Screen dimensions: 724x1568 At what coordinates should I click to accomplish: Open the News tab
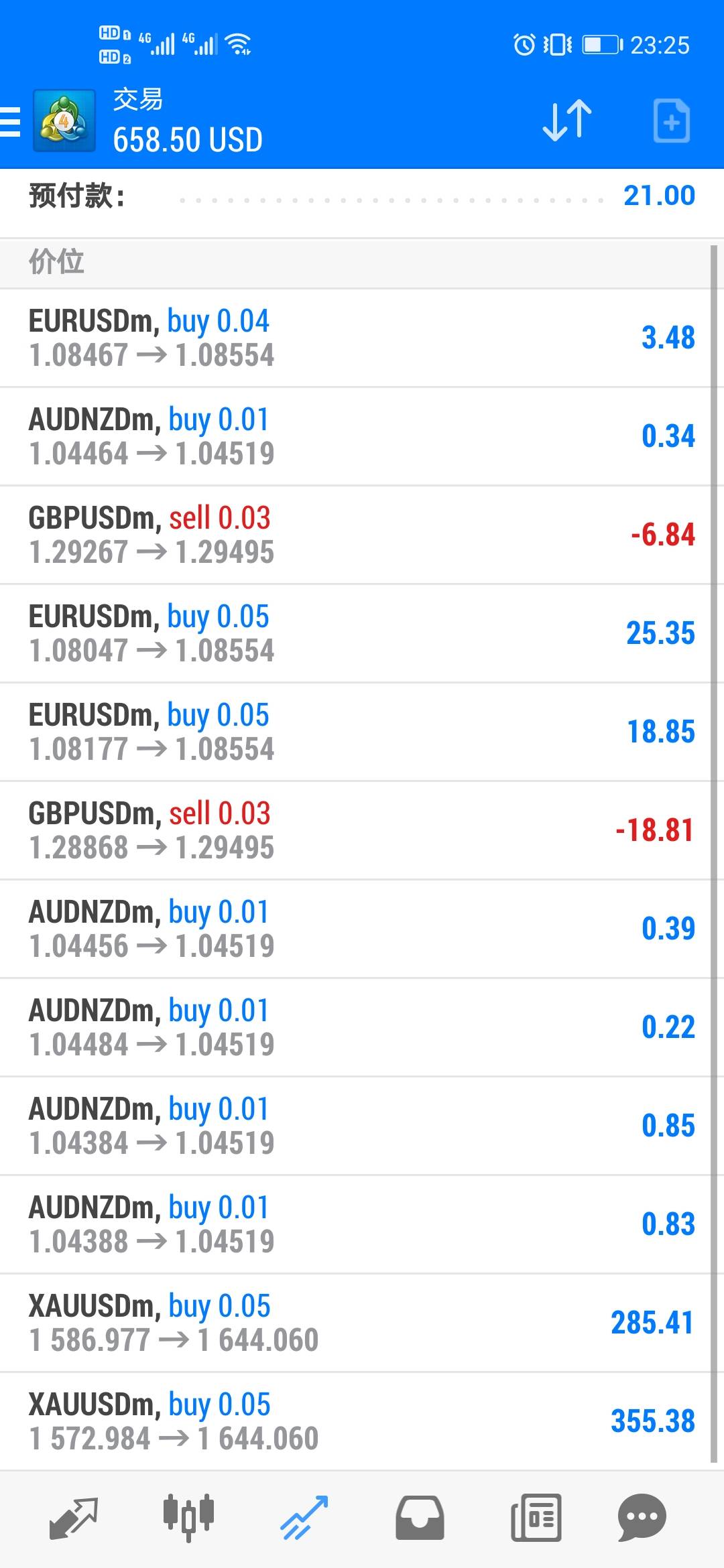[x=536, y=1517]
